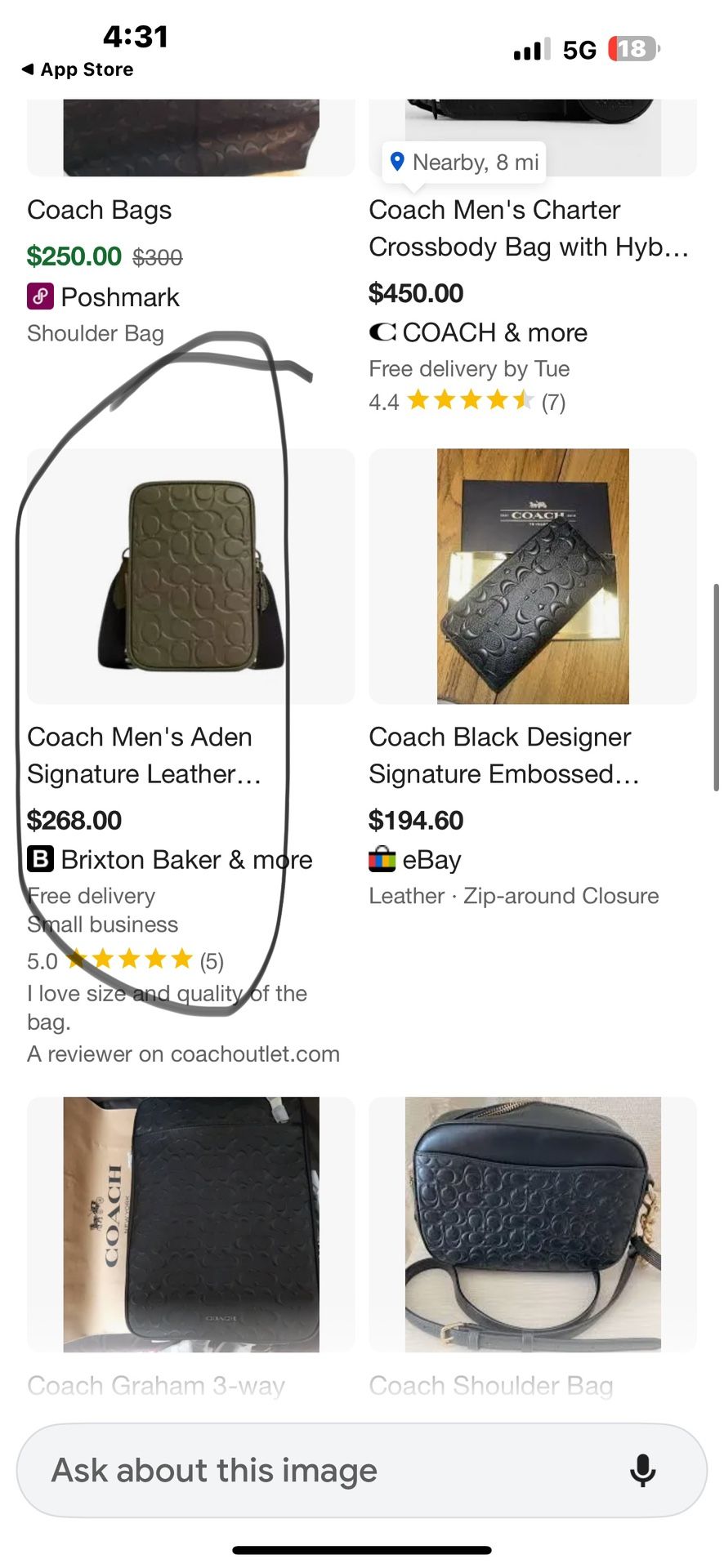View Coach Men's Aden Signature Leather bag
This screenshot has width=724, height=1568.
click(191, 577)
